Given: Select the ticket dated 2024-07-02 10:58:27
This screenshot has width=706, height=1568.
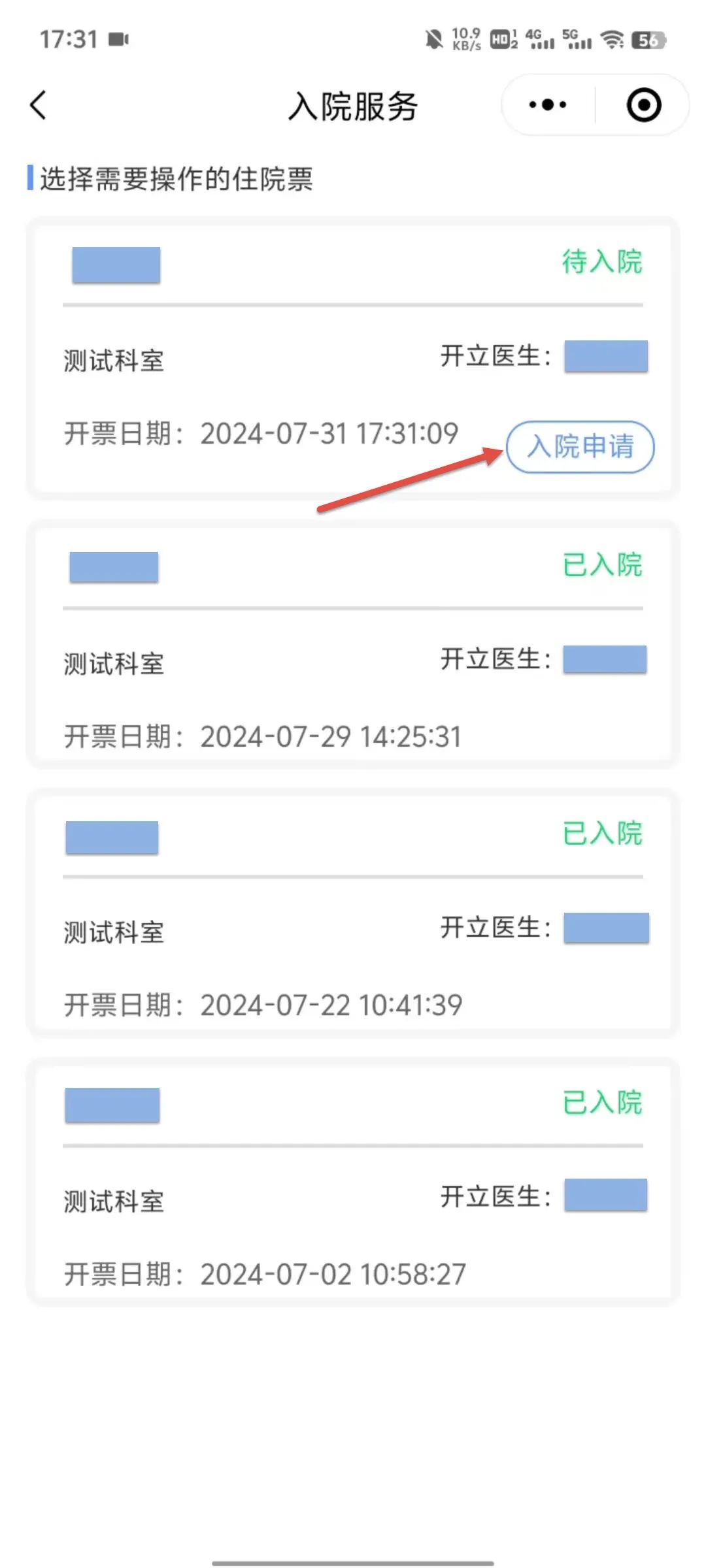Looking at the screenshot, I should (353, 1182).
